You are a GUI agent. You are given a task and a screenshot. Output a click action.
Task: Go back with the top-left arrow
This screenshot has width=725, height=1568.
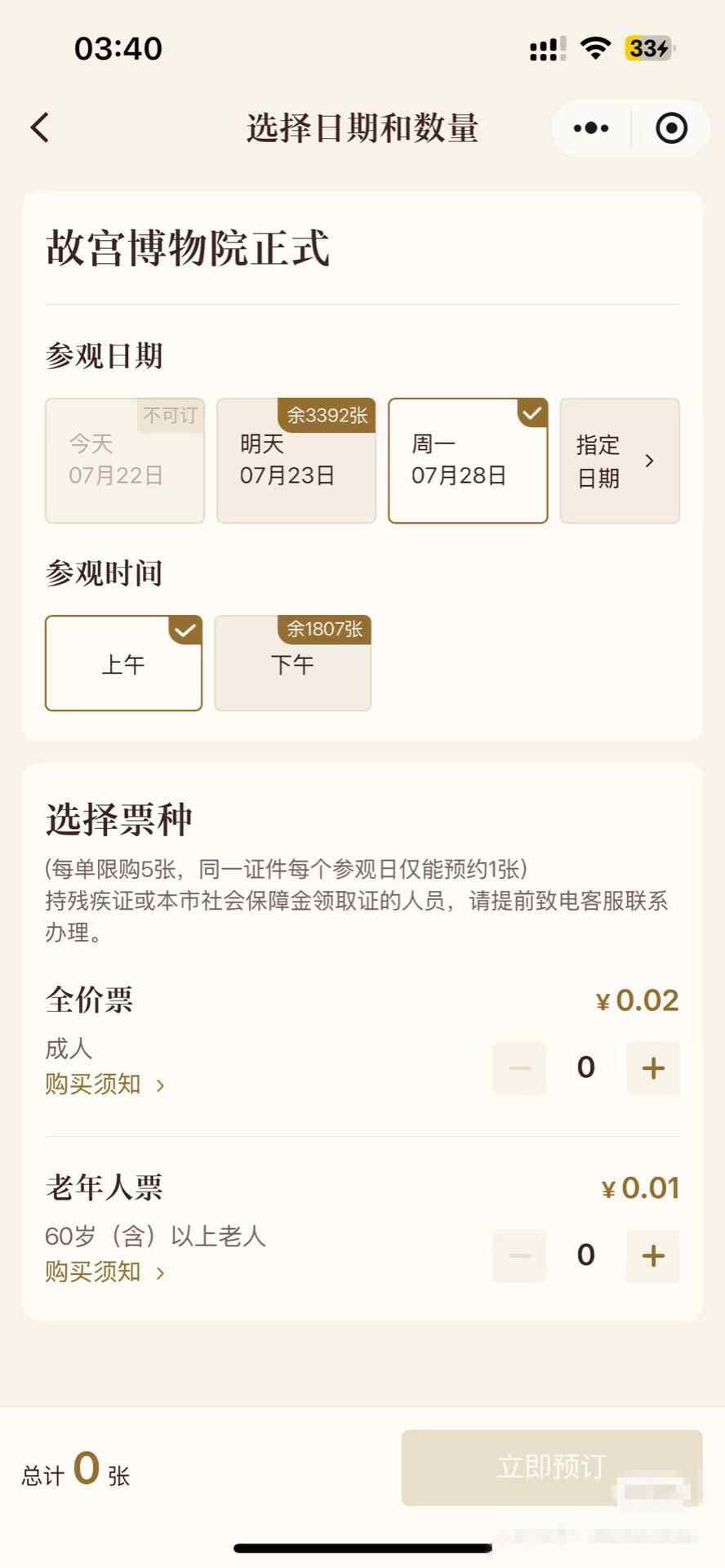(40, 128)
